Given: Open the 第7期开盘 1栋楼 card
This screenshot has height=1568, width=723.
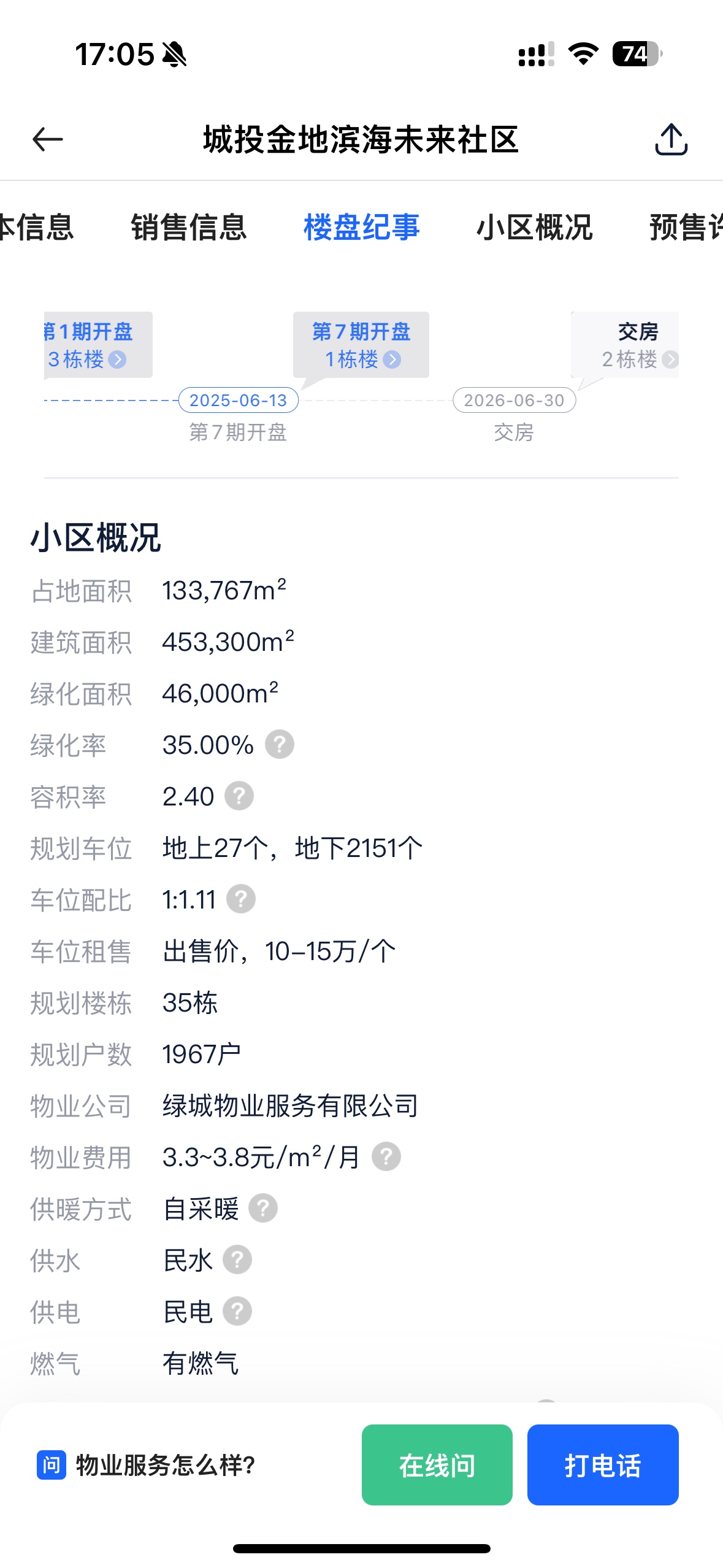Looking at the screenshot, I should 361,345.
